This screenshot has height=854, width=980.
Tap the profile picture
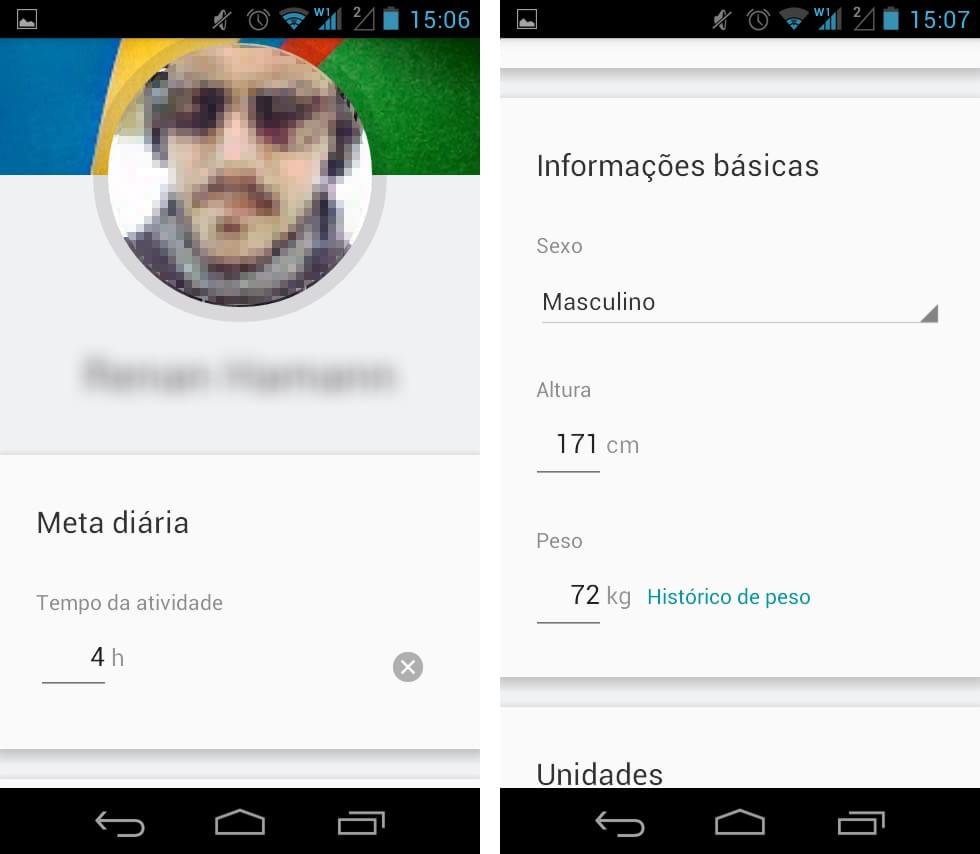(x=238, y=175)
